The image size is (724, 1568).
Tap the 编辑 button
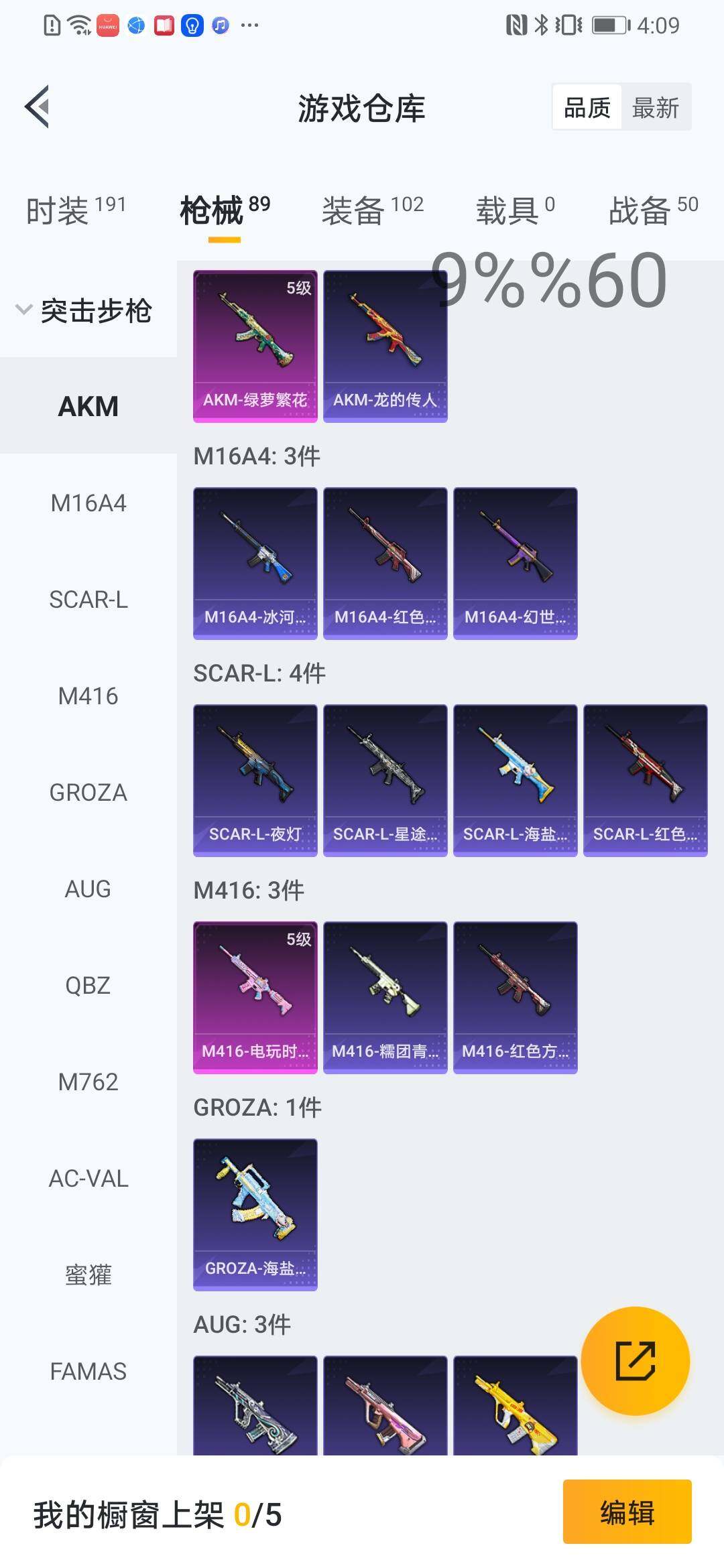[x=627, y=1512]
